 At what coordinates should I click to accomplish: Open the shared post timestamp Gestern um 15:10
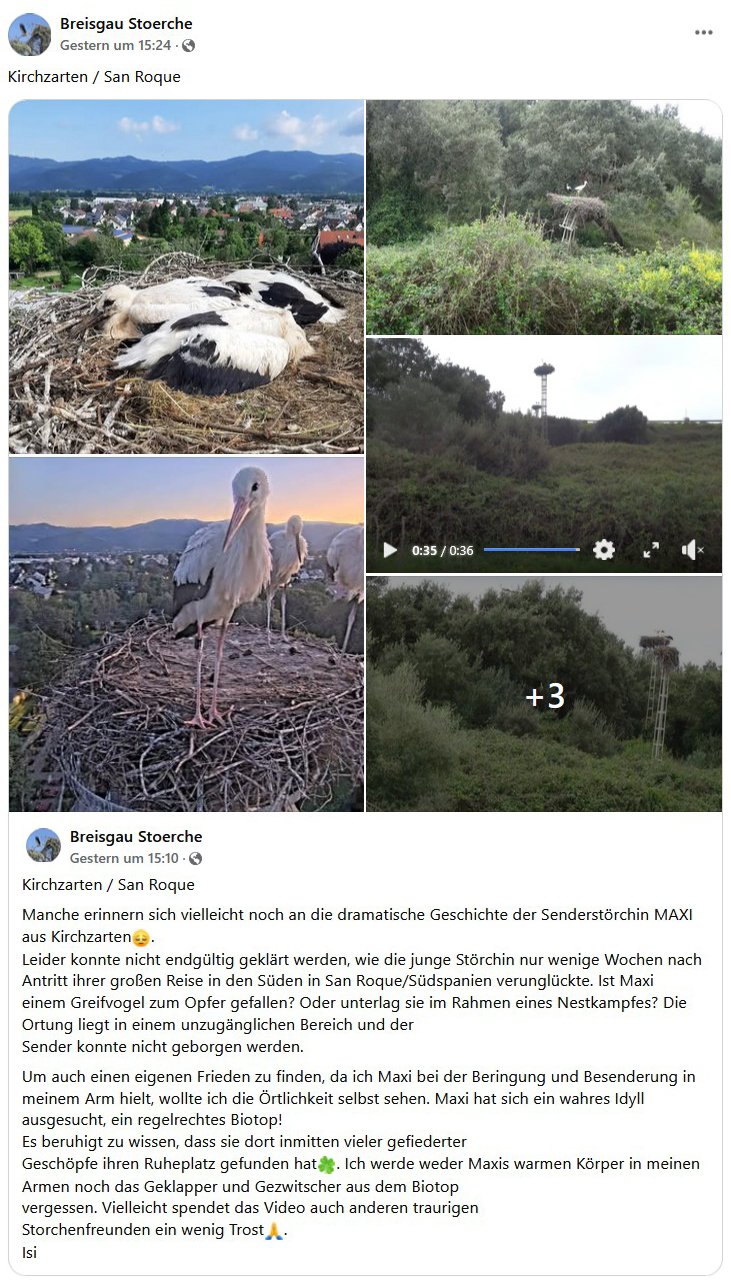[125, 858]
